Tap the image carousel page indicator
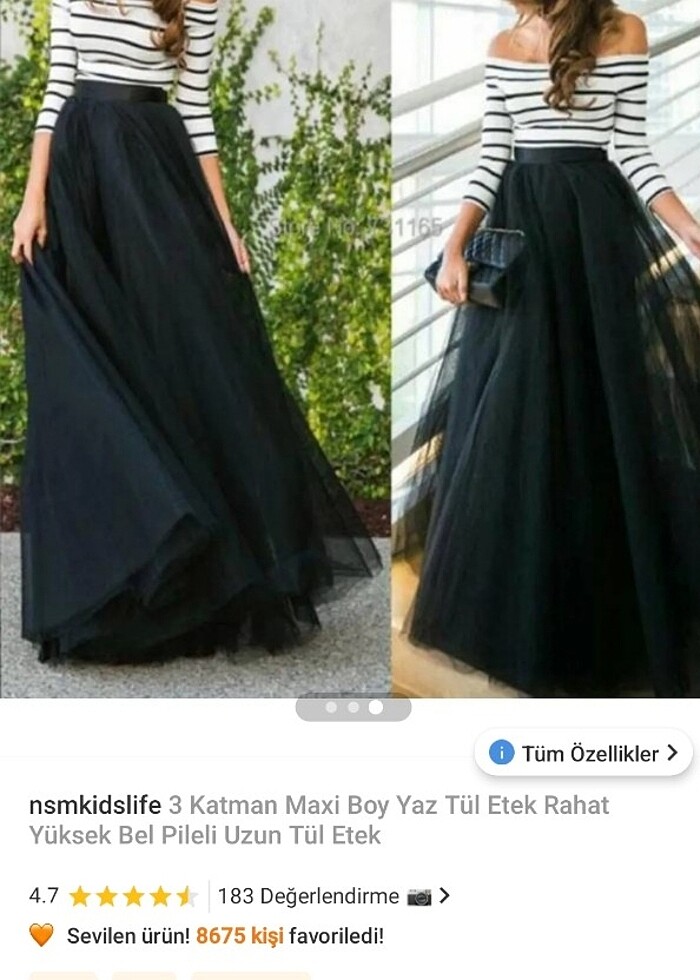 coord(353,707)
